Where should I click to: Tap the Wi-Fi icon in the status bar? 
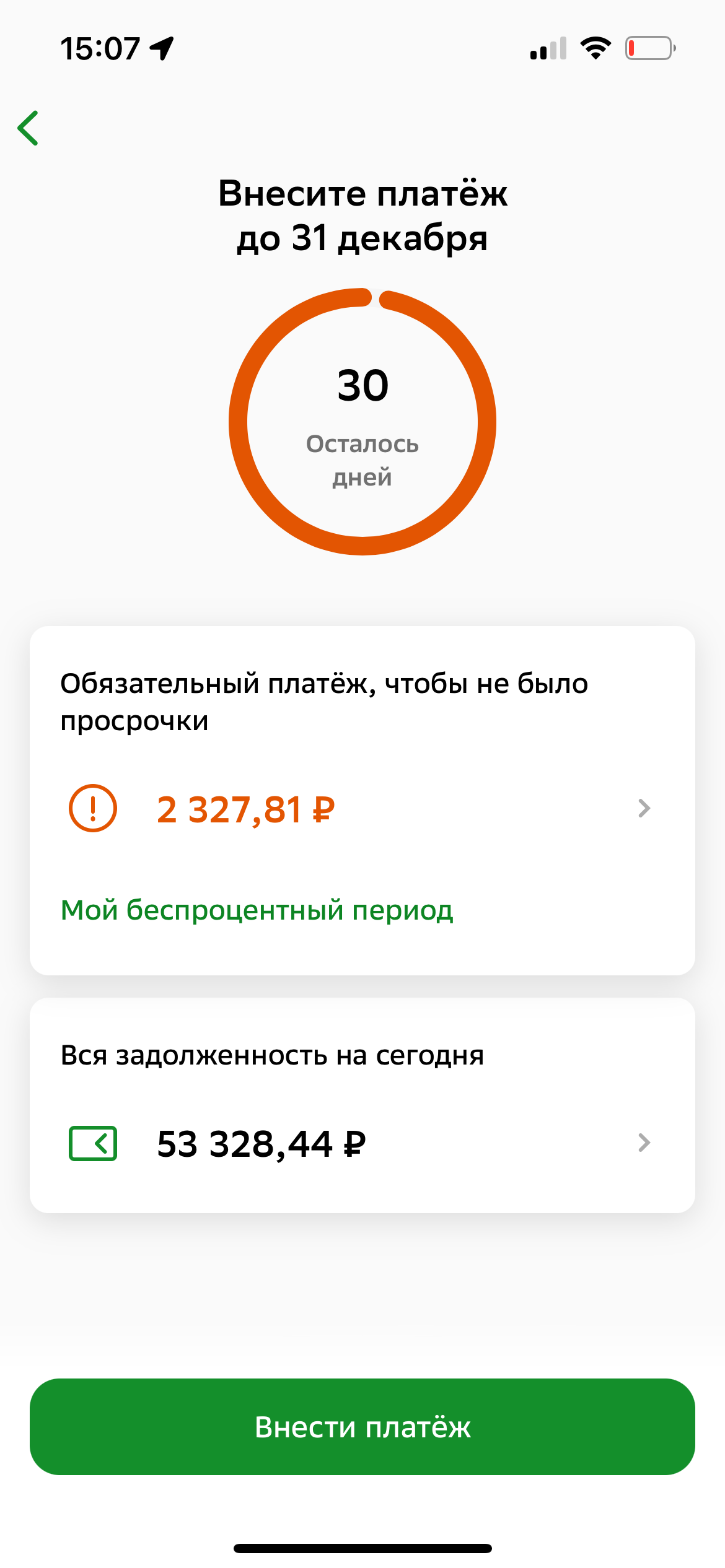[x=594, y=48]
